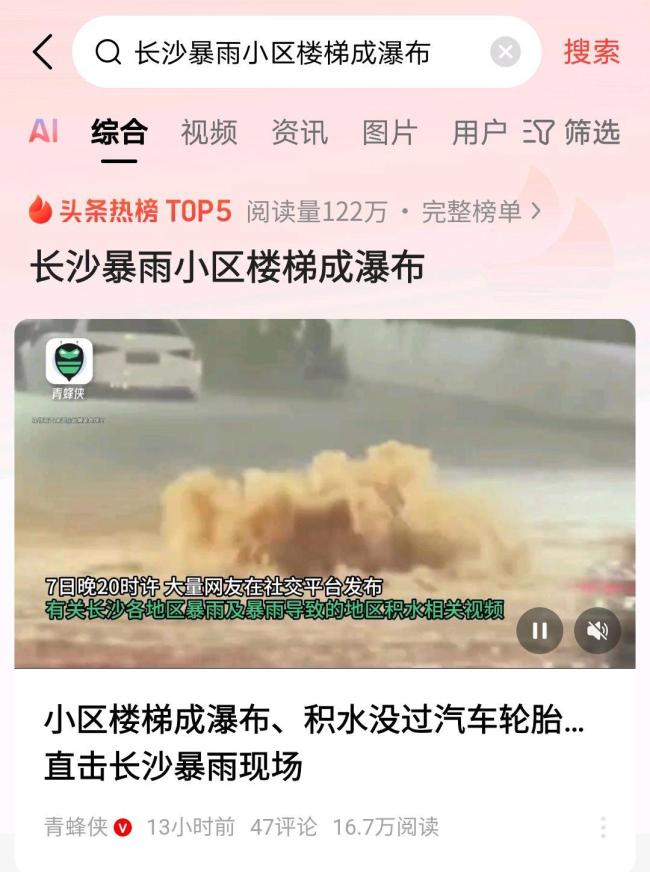Viewport: 650px width, 872px height.
Task: Switch to the AI tab
Action: click(x=43, y=131)
